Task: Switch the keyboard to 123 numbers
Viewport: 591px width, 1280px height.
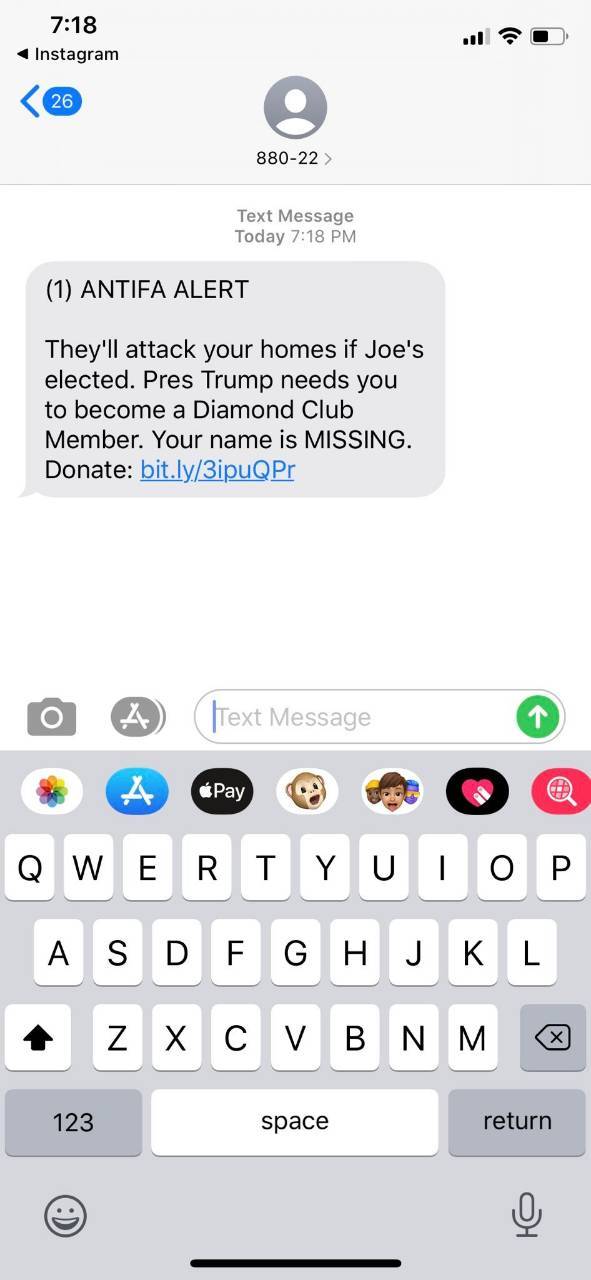Action: tap(73, 1122)
